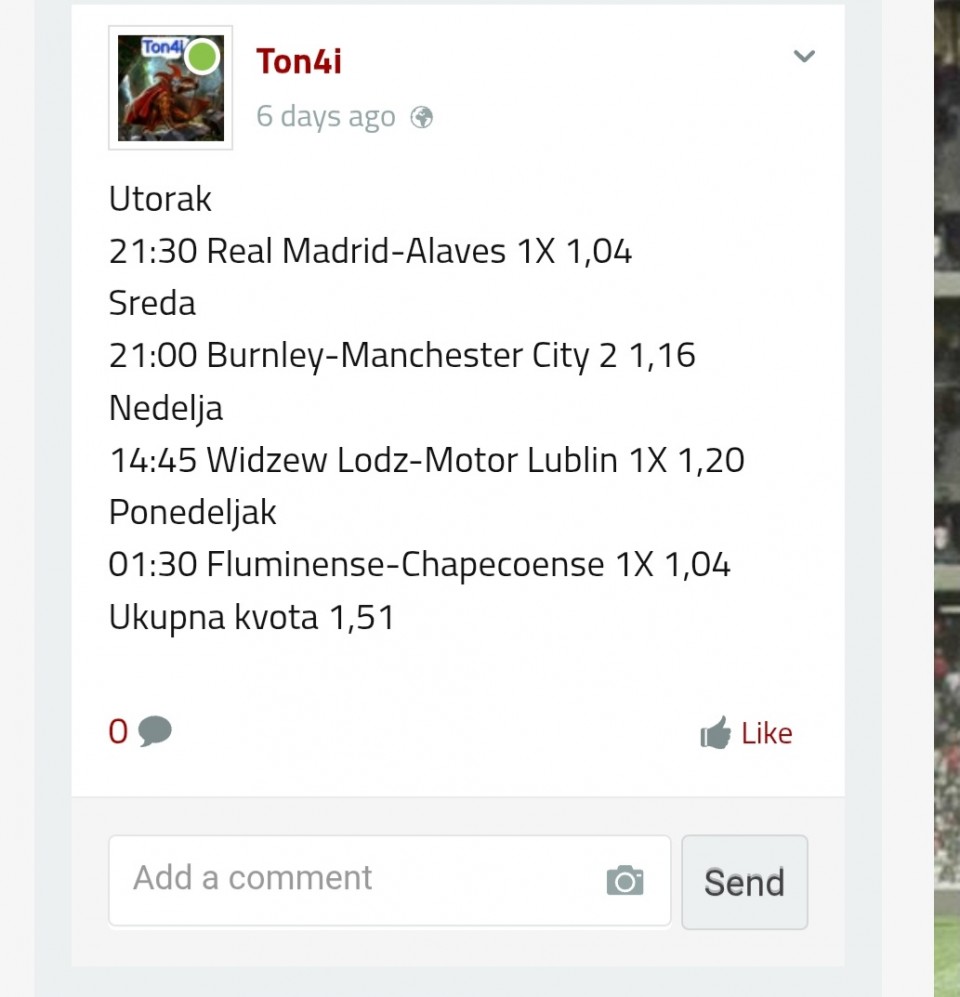This screenshot has height=997, width=960.
Task: Like Ton4i's betting post
Action: coord(746,734)
